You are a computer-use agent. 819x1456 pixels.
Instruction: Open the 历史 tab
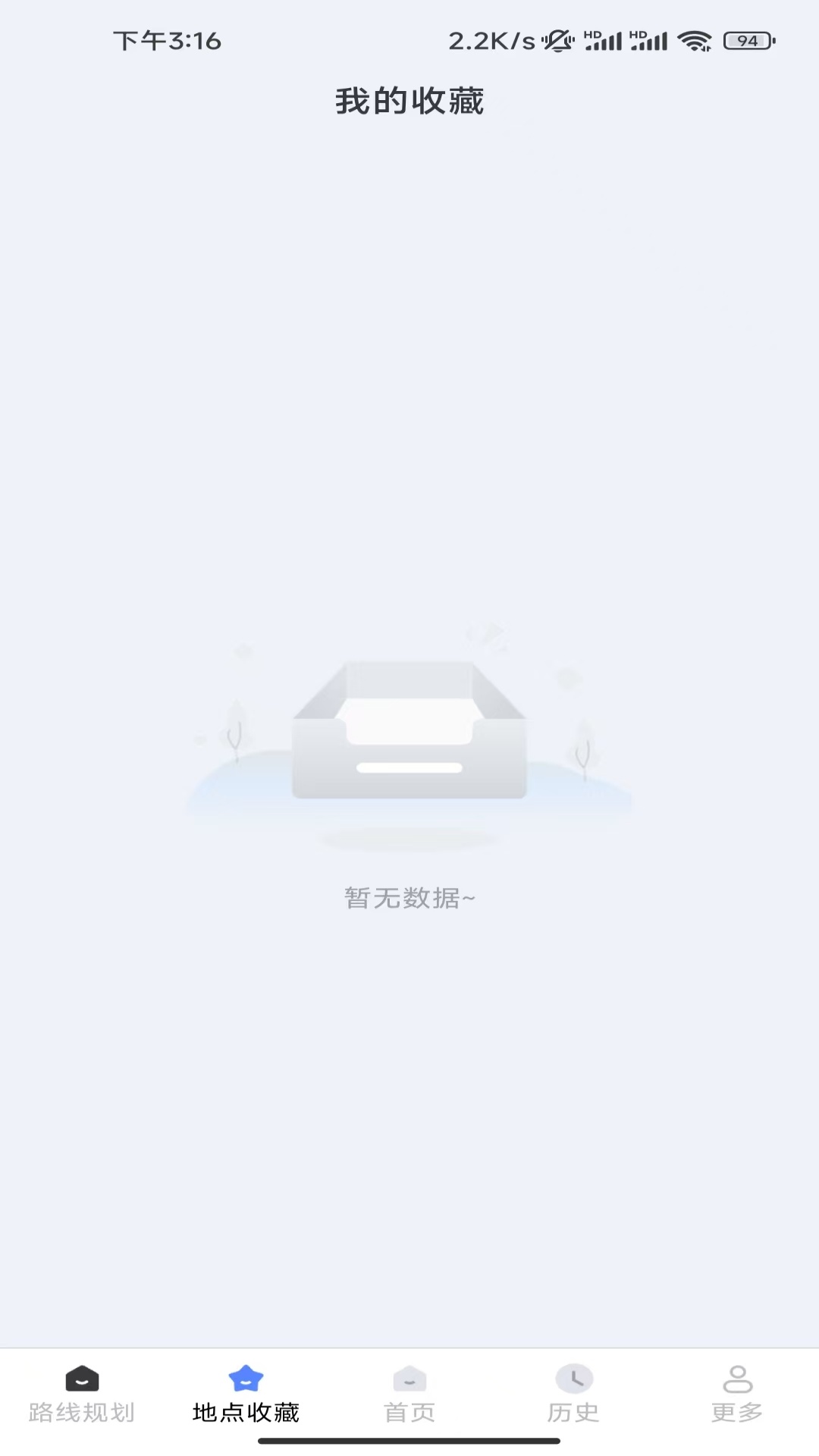573,1394
